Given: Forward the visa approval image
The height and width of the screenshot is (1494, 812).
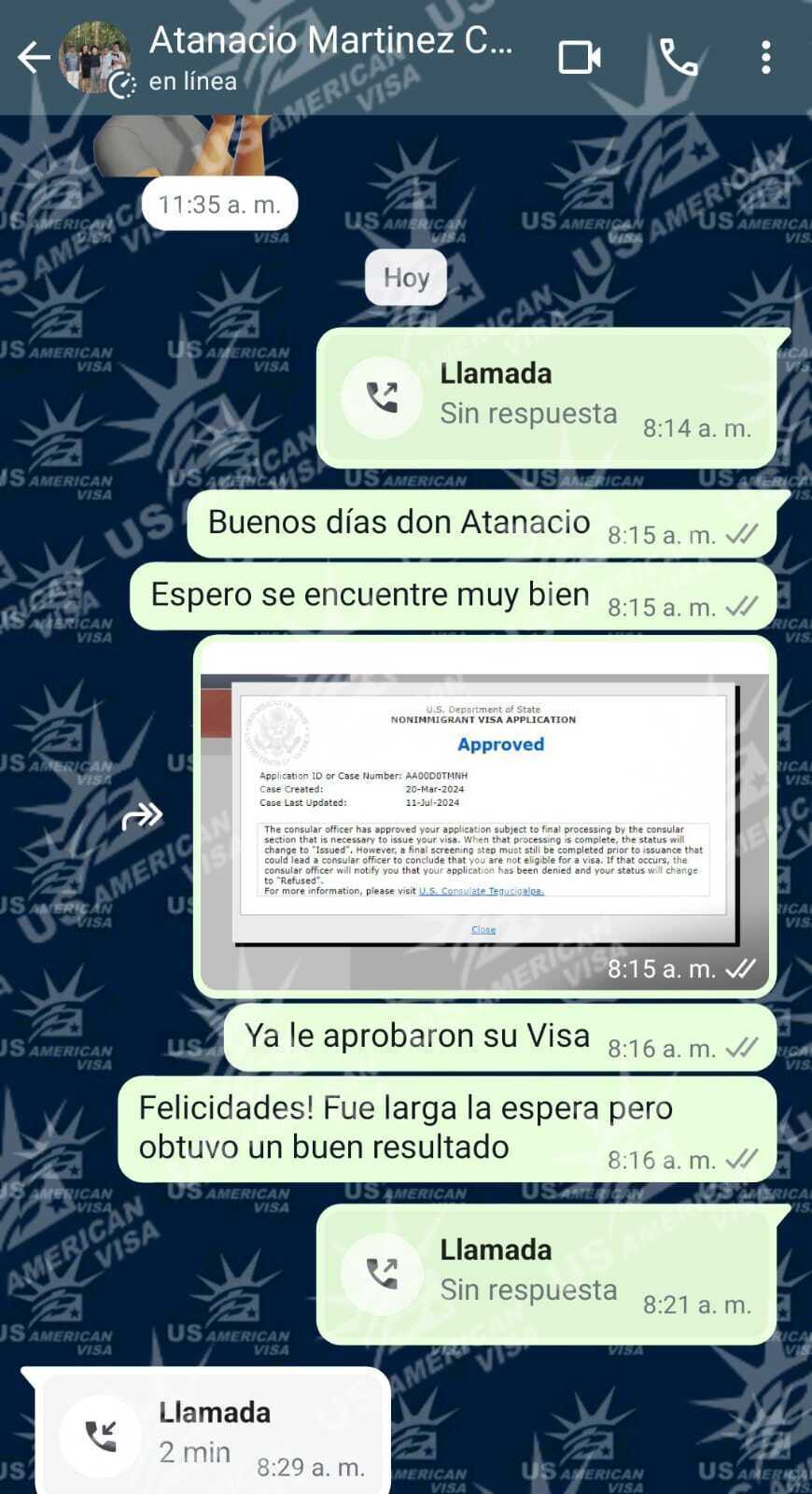Looking at the screenshot, I should pos(143,817).
